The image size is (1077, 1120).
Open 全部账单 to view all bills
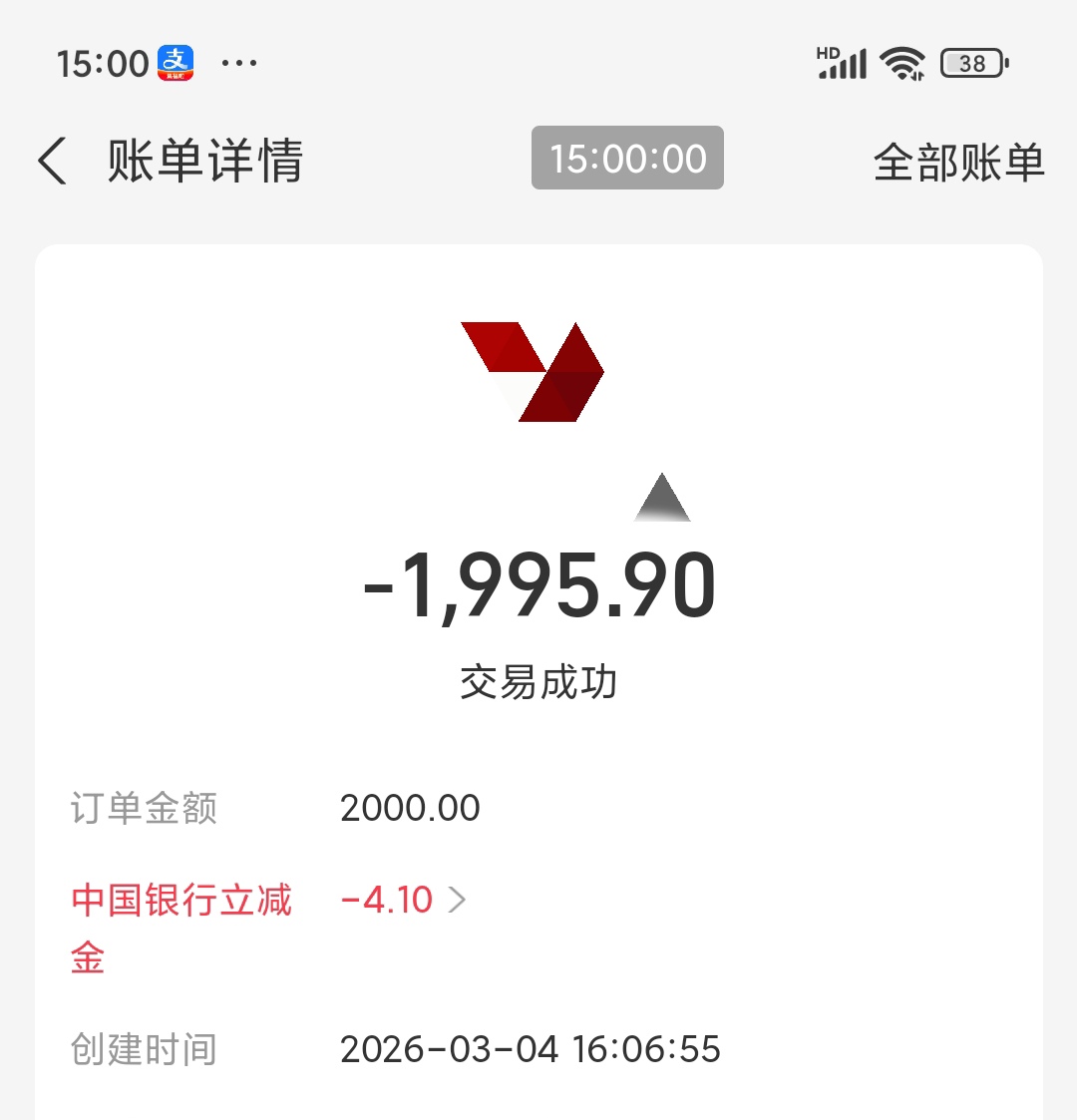(957, 161)
